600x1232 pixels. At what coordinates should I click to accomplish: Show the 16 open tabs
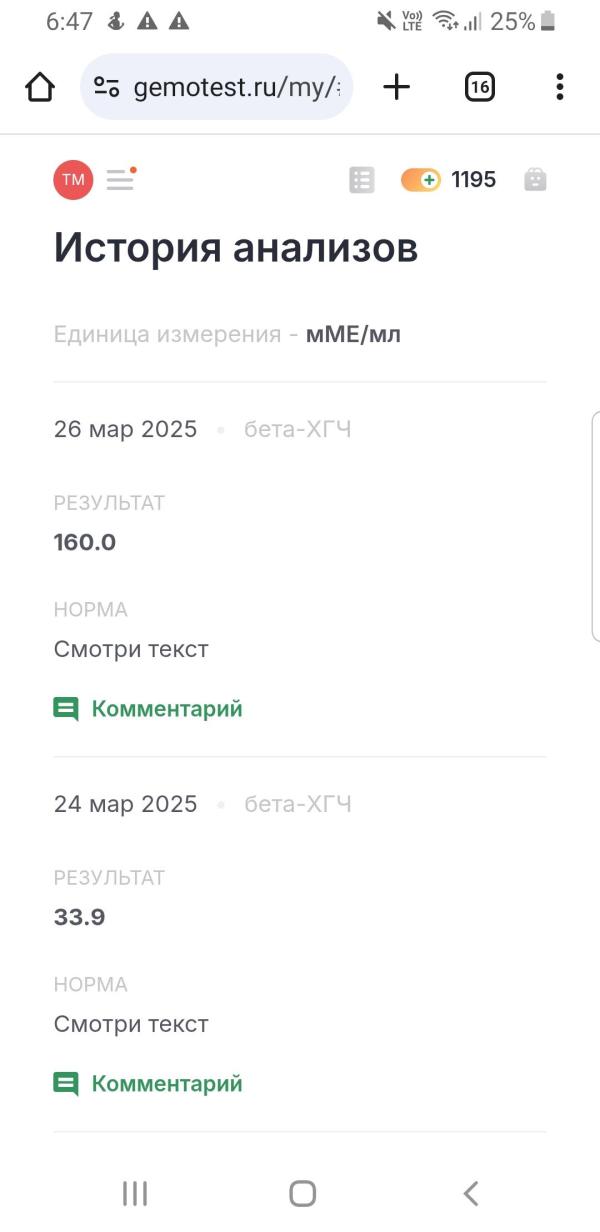point(480,88)
